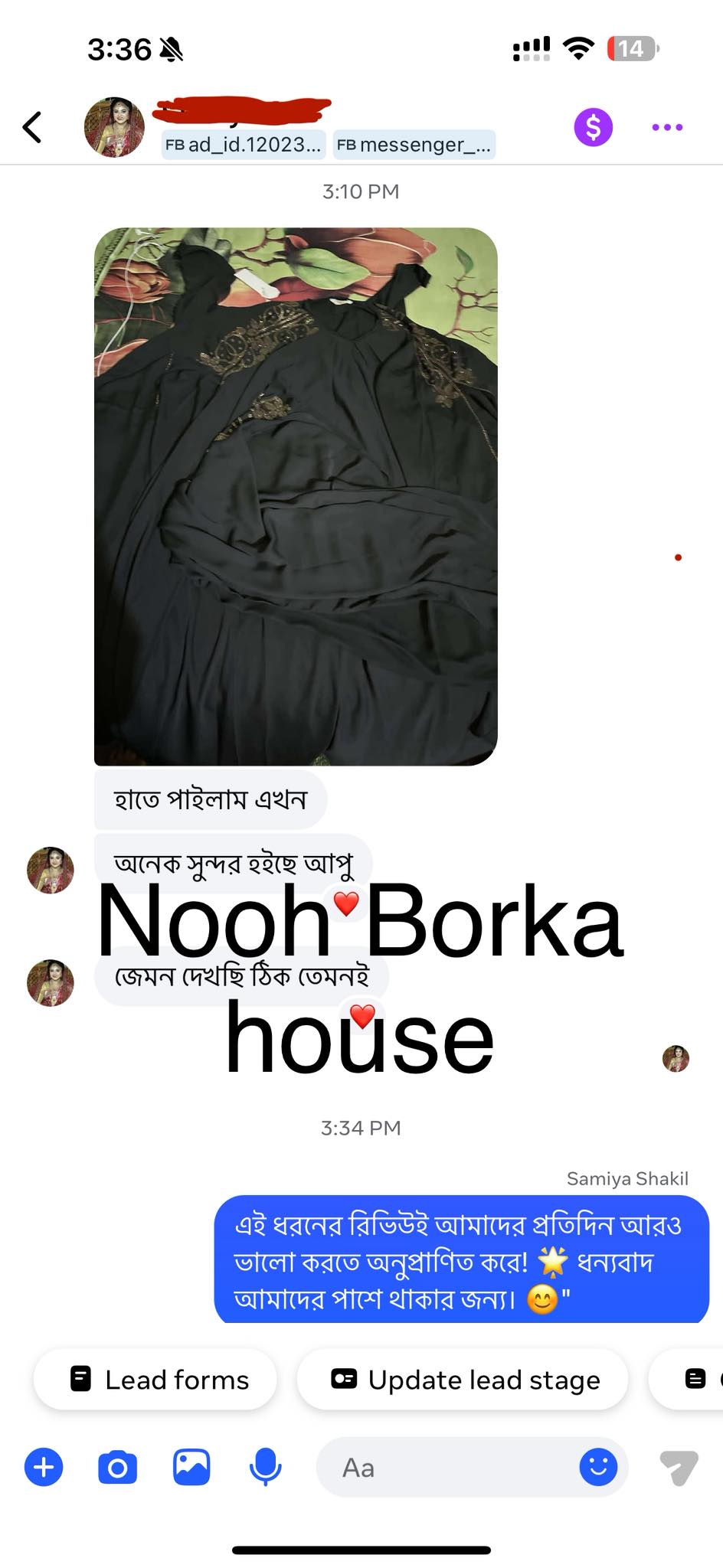View the black borka photo full screen

[x=296, y=496]
